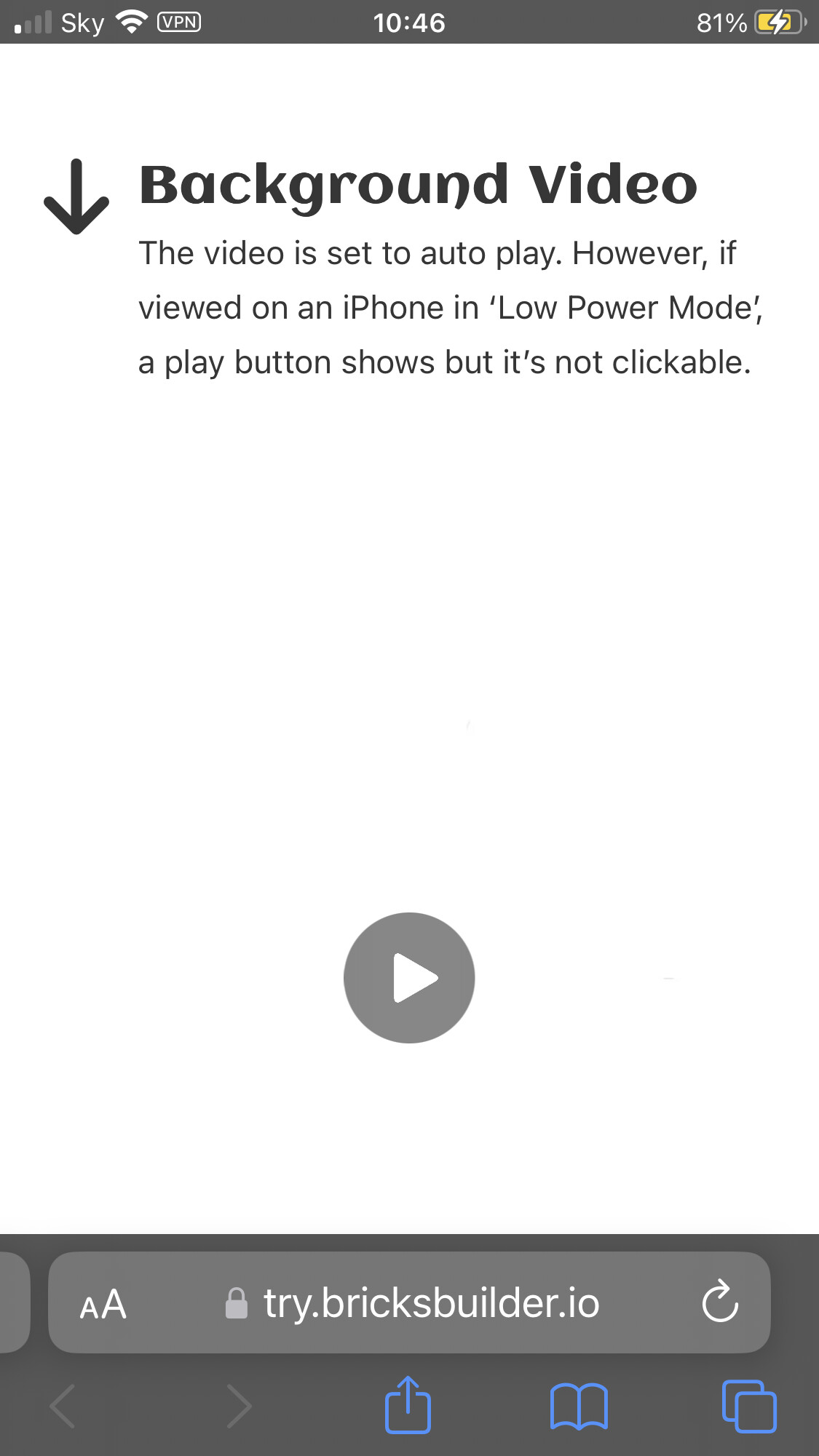
Task: Reload the current page
Action: pyautogui.click(x=719, y=1302)
